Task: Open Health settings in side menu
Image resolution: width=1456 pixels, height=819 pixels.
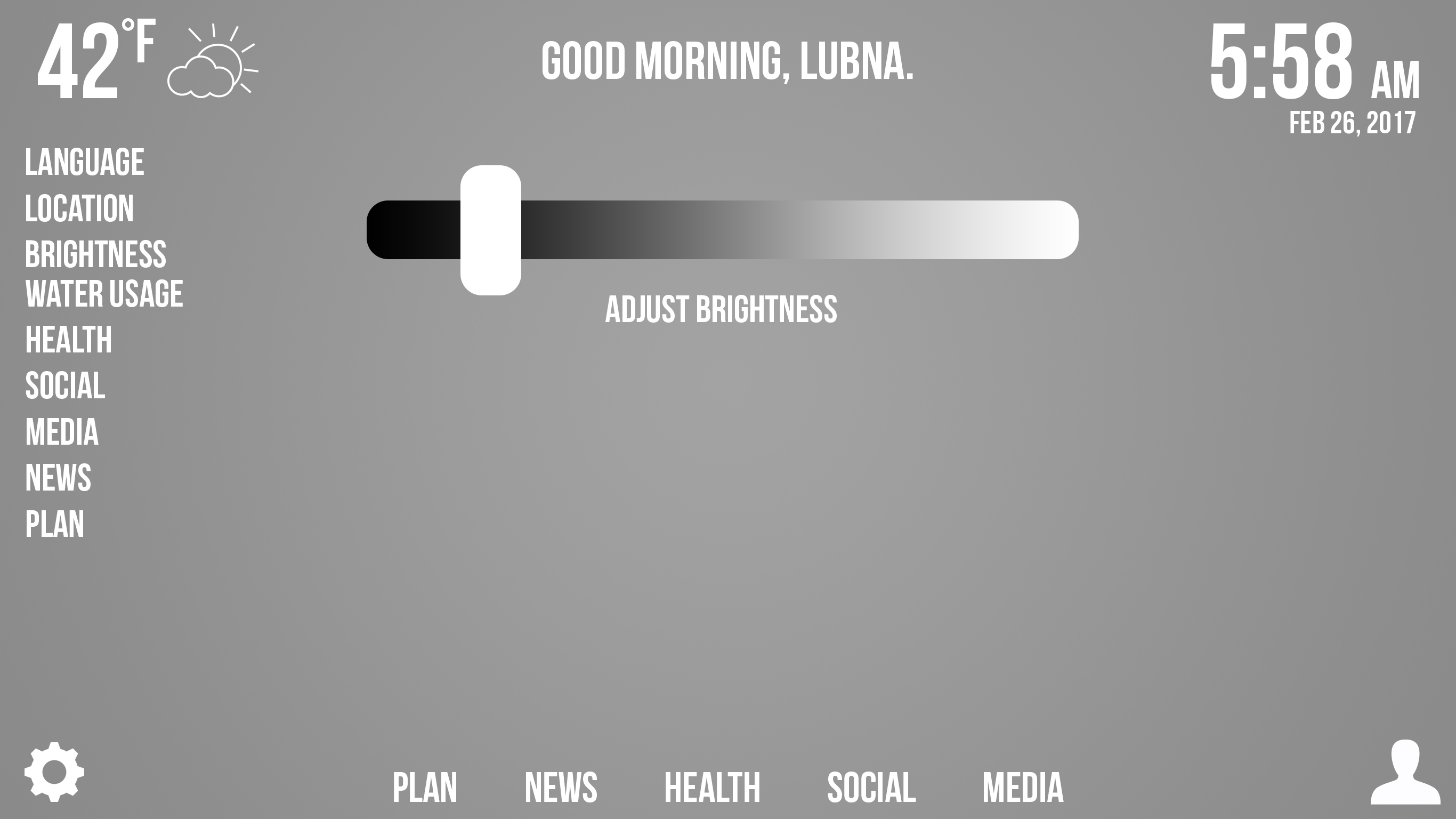Action: click(68, 340)
